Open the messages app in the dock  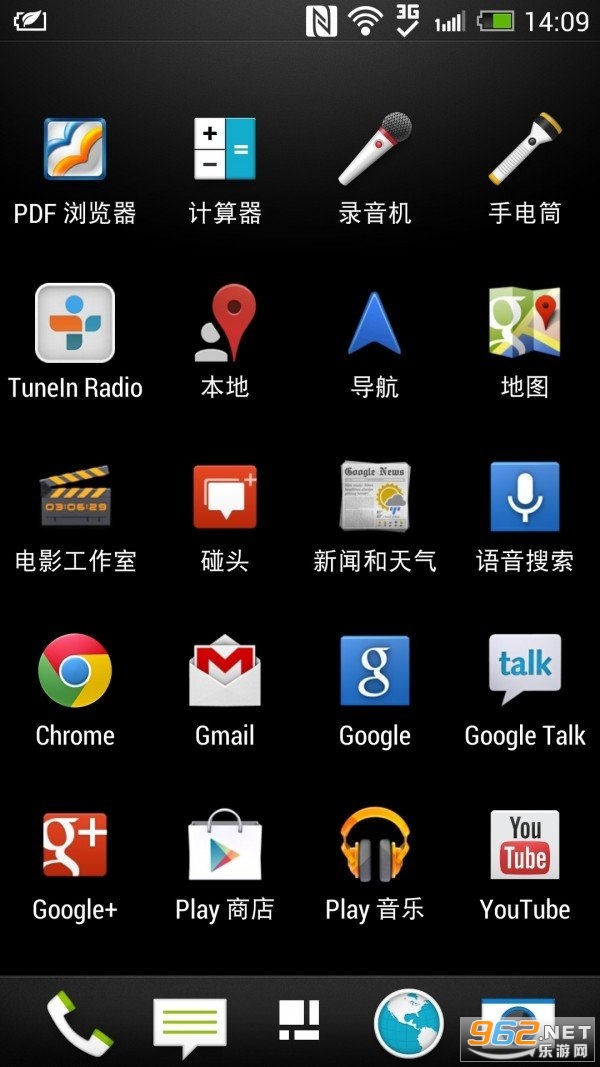tap(190, 1025)
